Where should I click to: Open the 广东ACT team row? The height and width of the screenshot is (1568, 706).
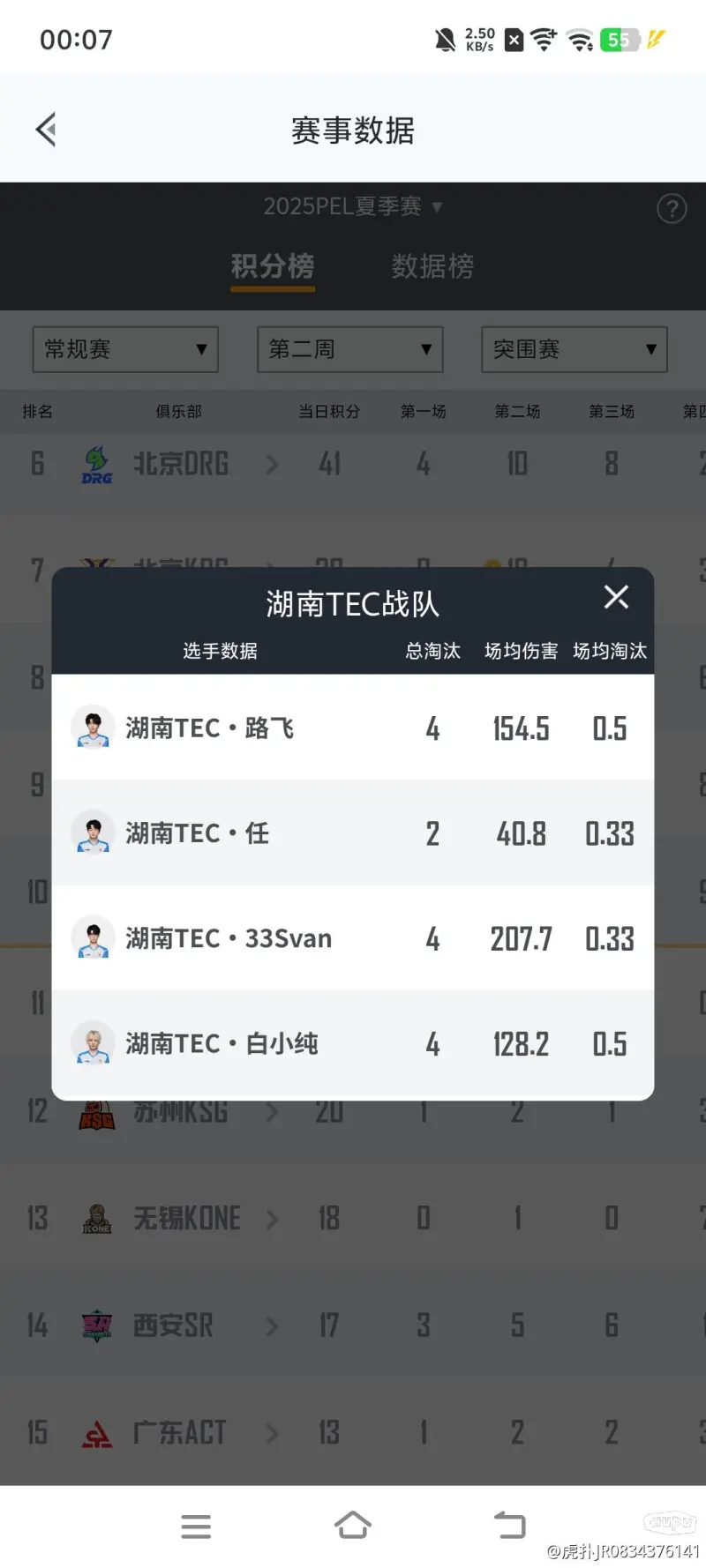(x=353, y=1432)
